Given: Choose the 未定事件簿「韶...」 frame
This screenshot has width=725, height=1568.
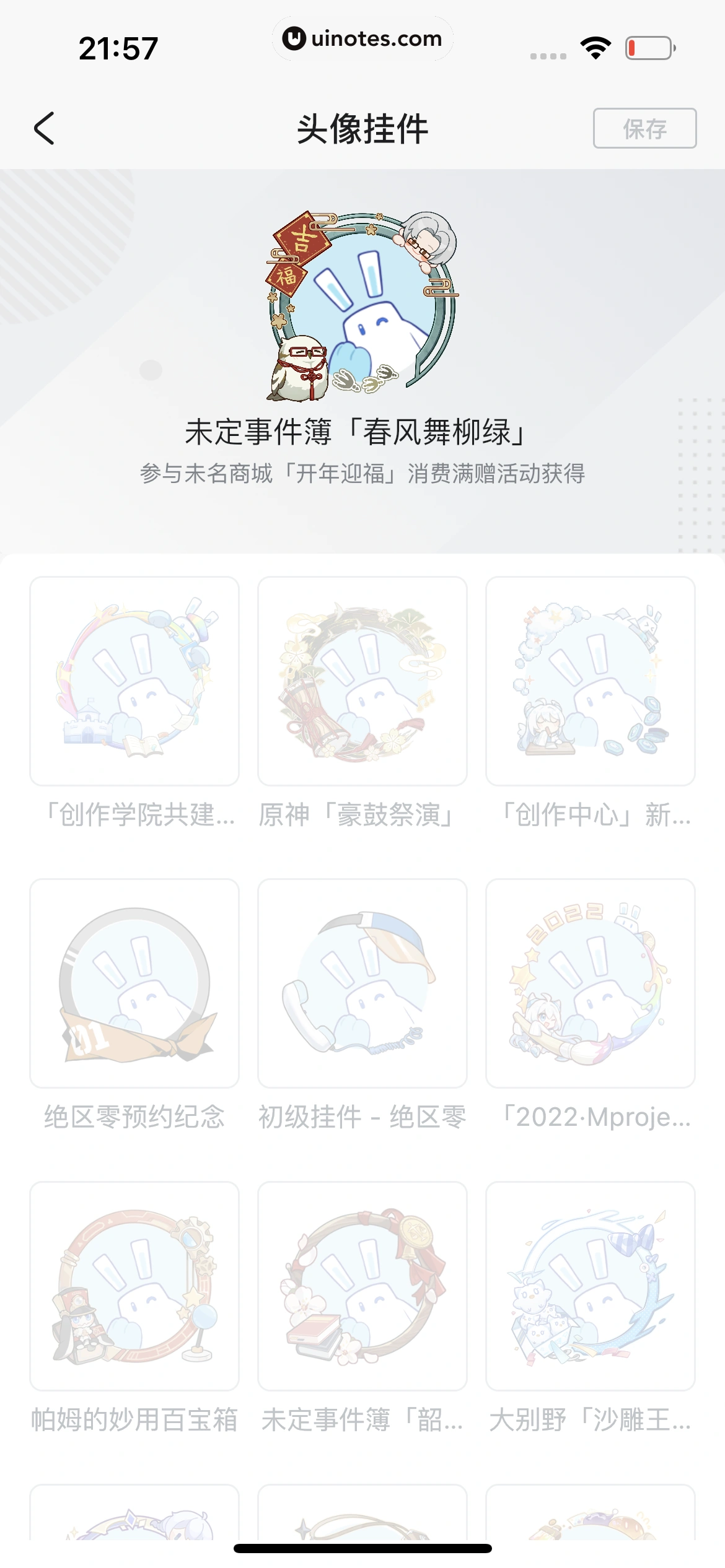Looking at the screenshot, I should tap(362, 1286).
